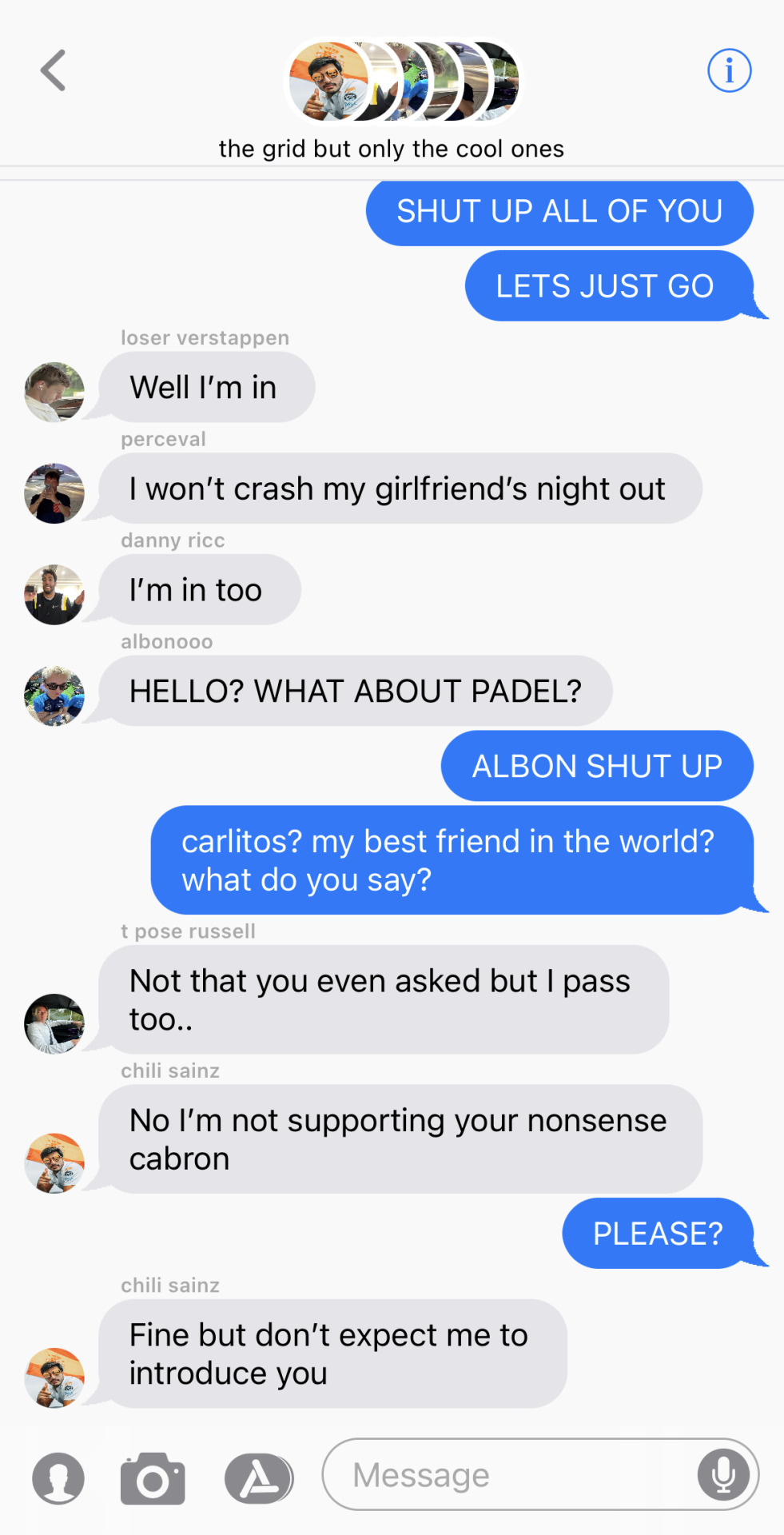784x1535 pixels.
Task: Go back to the conversations list
Action: [x=53, y=70]
